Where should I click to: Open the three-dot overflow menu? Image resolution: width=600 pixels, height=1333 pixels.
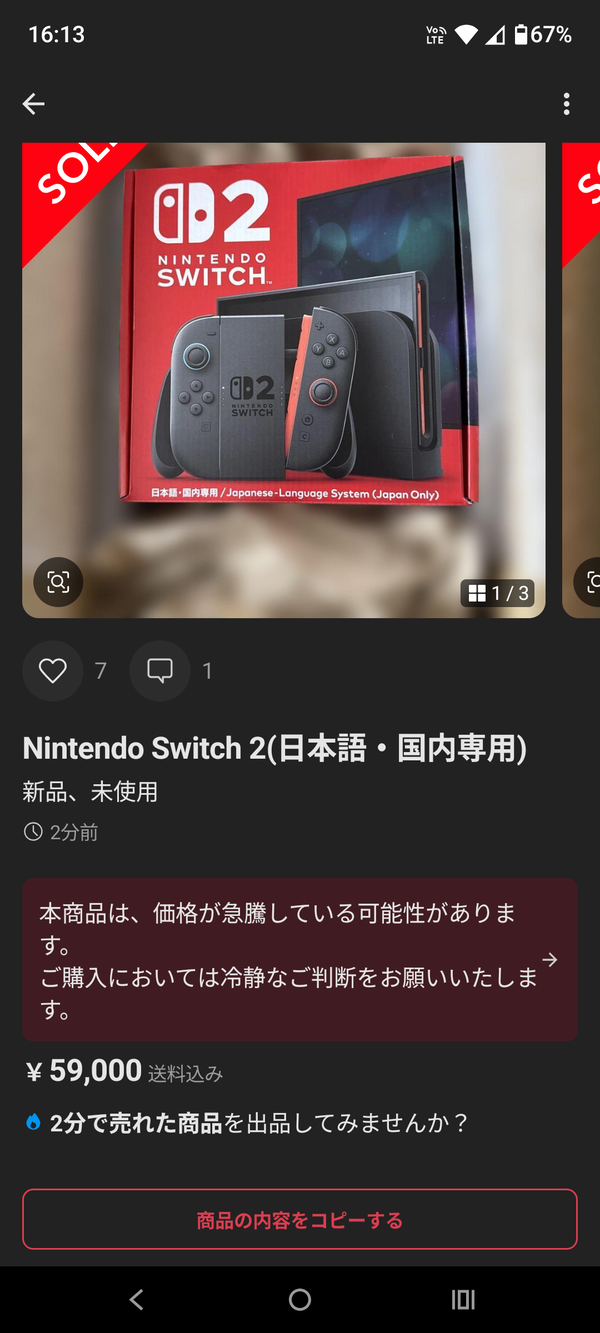point(566,104)
